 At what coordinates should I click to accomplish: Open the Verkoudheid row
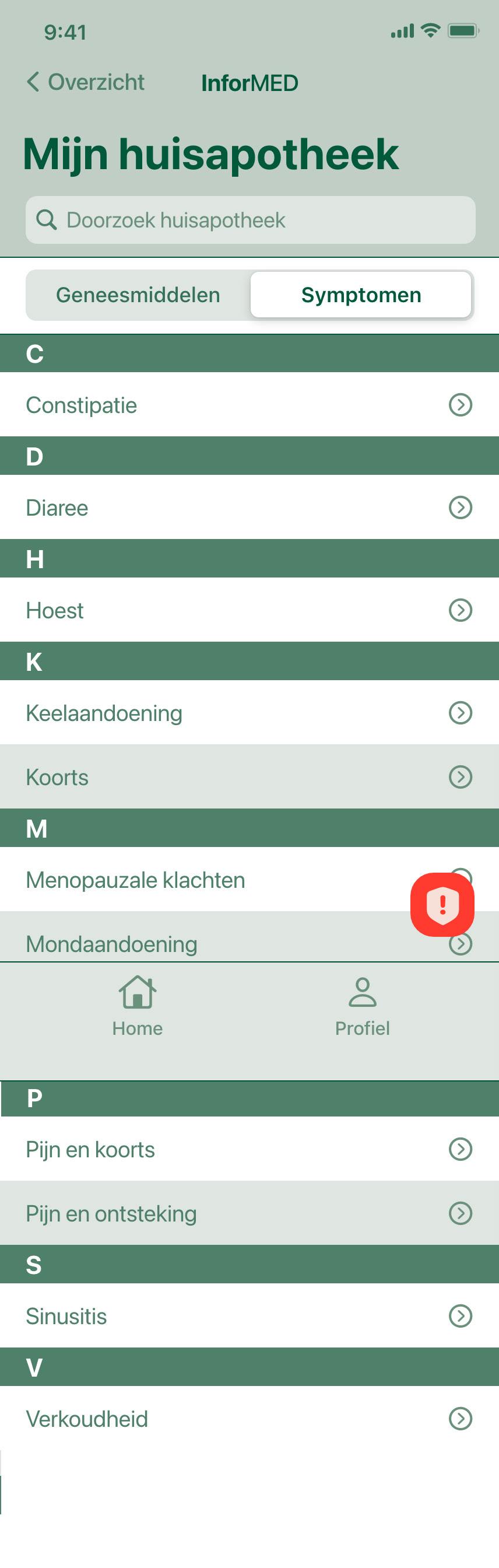[x=250, y=1419]
